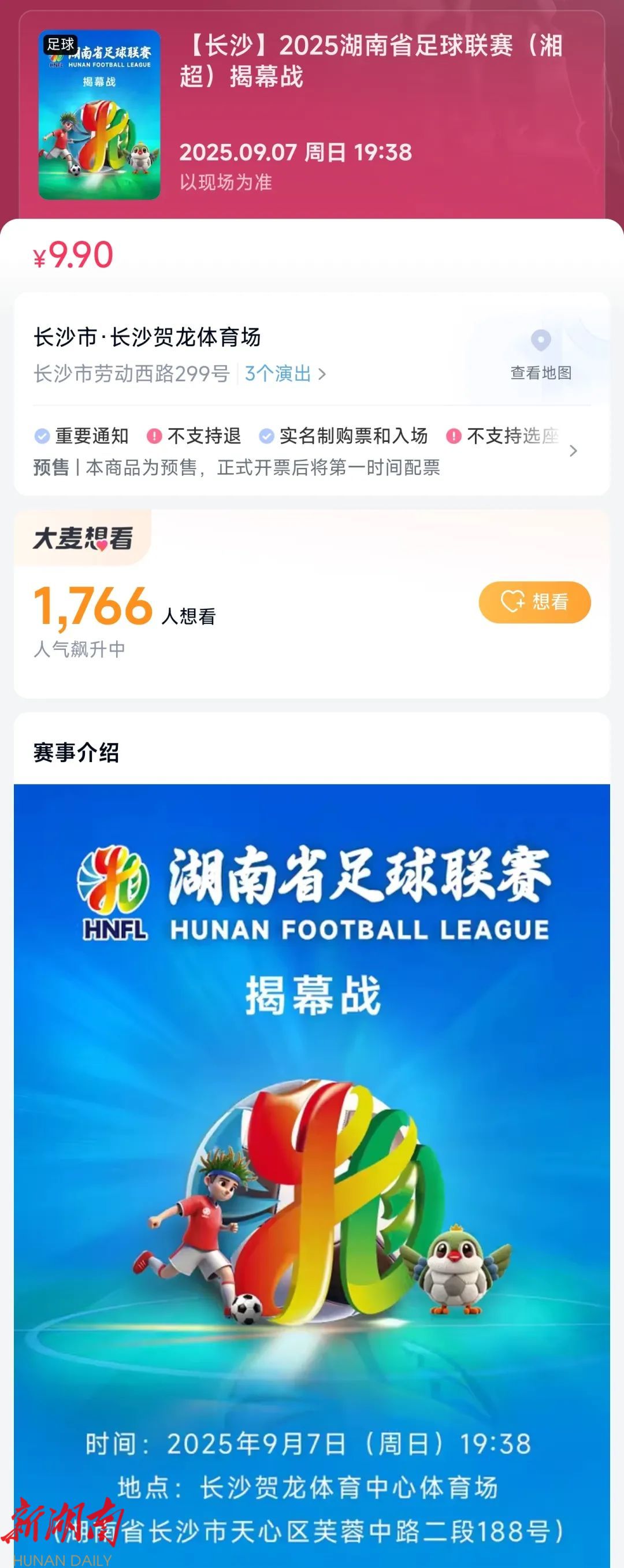Open the 湘超 event poster thumbnail
This screenshot has height=1568, width=624.
click(100, 115)
